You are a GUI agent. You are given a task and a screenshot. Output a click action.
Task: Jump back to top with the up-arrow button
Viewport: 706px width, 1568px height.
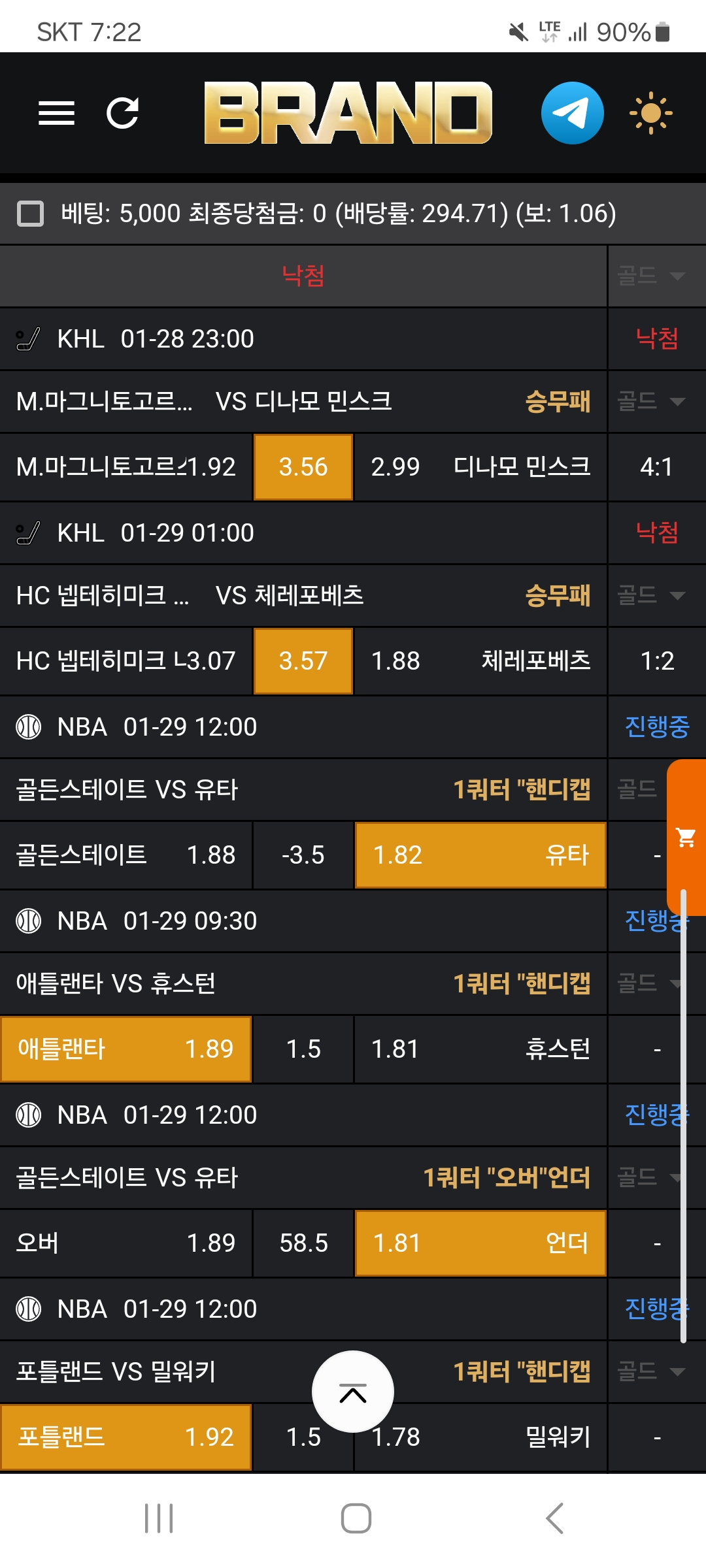click(x=353, y=1391)
